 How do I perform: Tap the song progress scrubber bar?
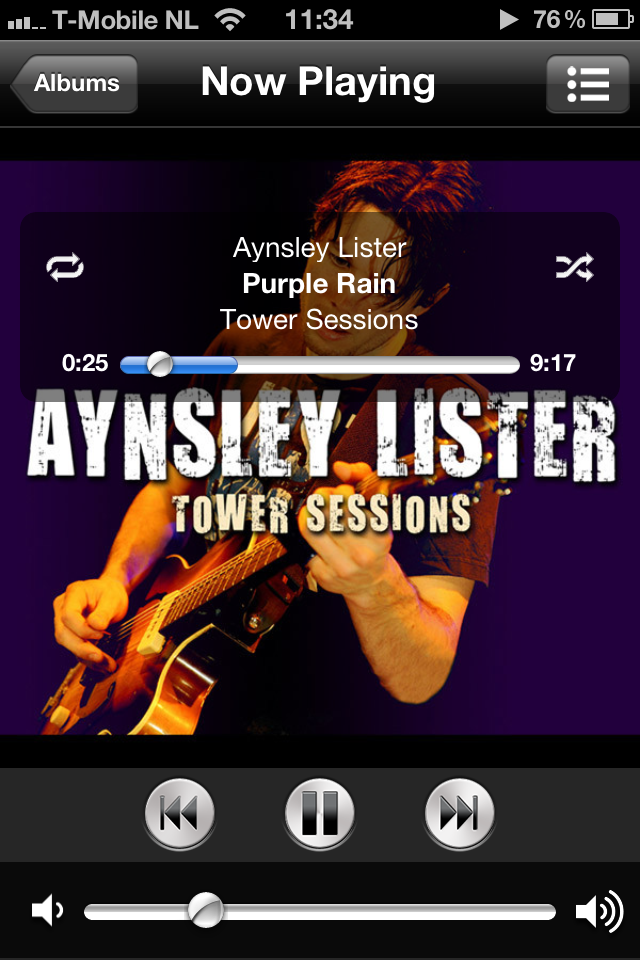320,365
